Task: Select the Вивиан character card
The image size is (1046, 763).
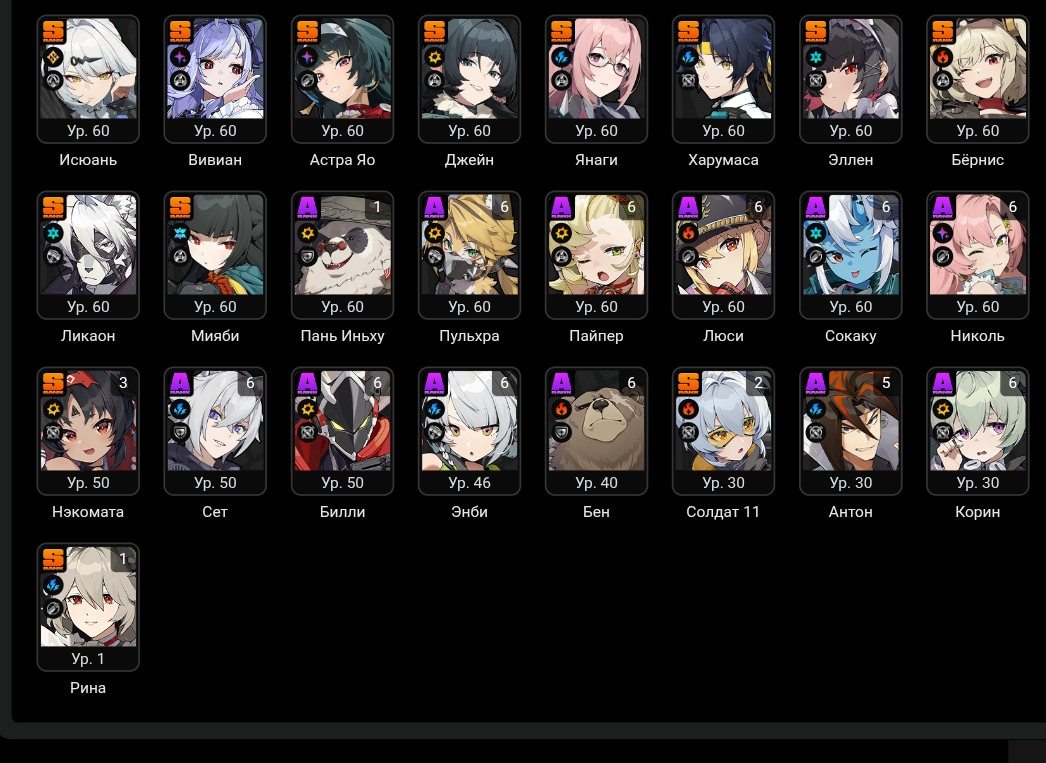Action: pos(215,79)
